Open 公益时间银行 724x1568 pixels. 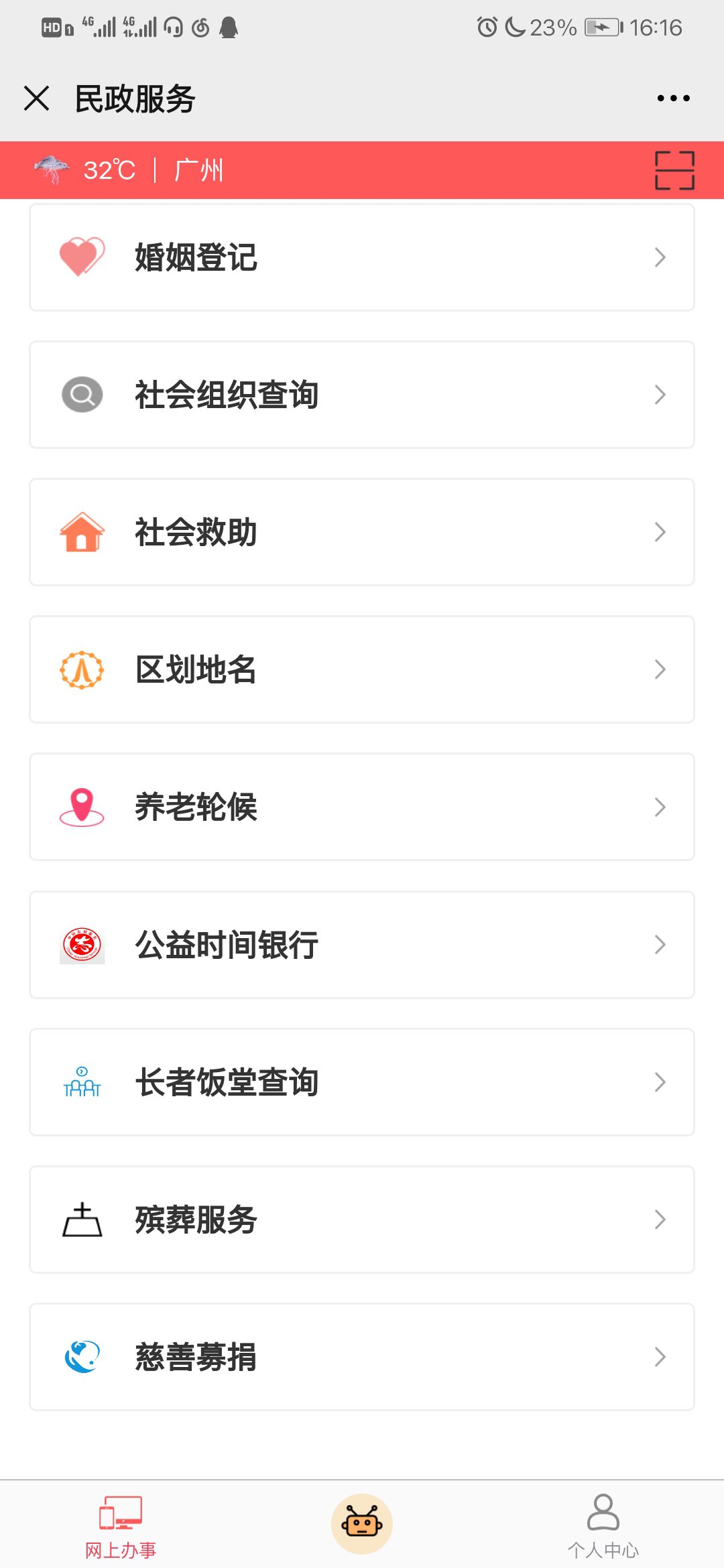362,945
